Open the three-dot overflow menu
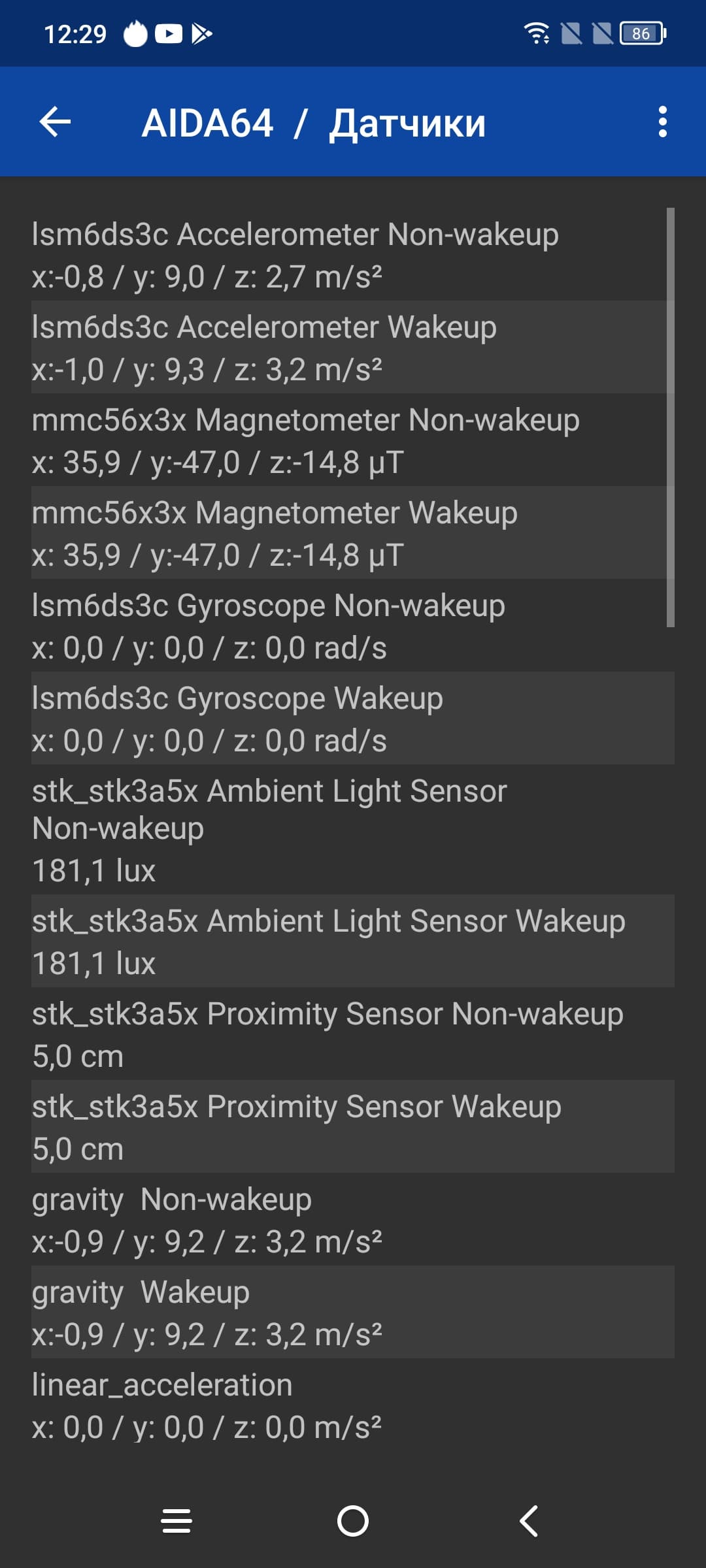706x1568 pixels. click(x=662, y=122)
